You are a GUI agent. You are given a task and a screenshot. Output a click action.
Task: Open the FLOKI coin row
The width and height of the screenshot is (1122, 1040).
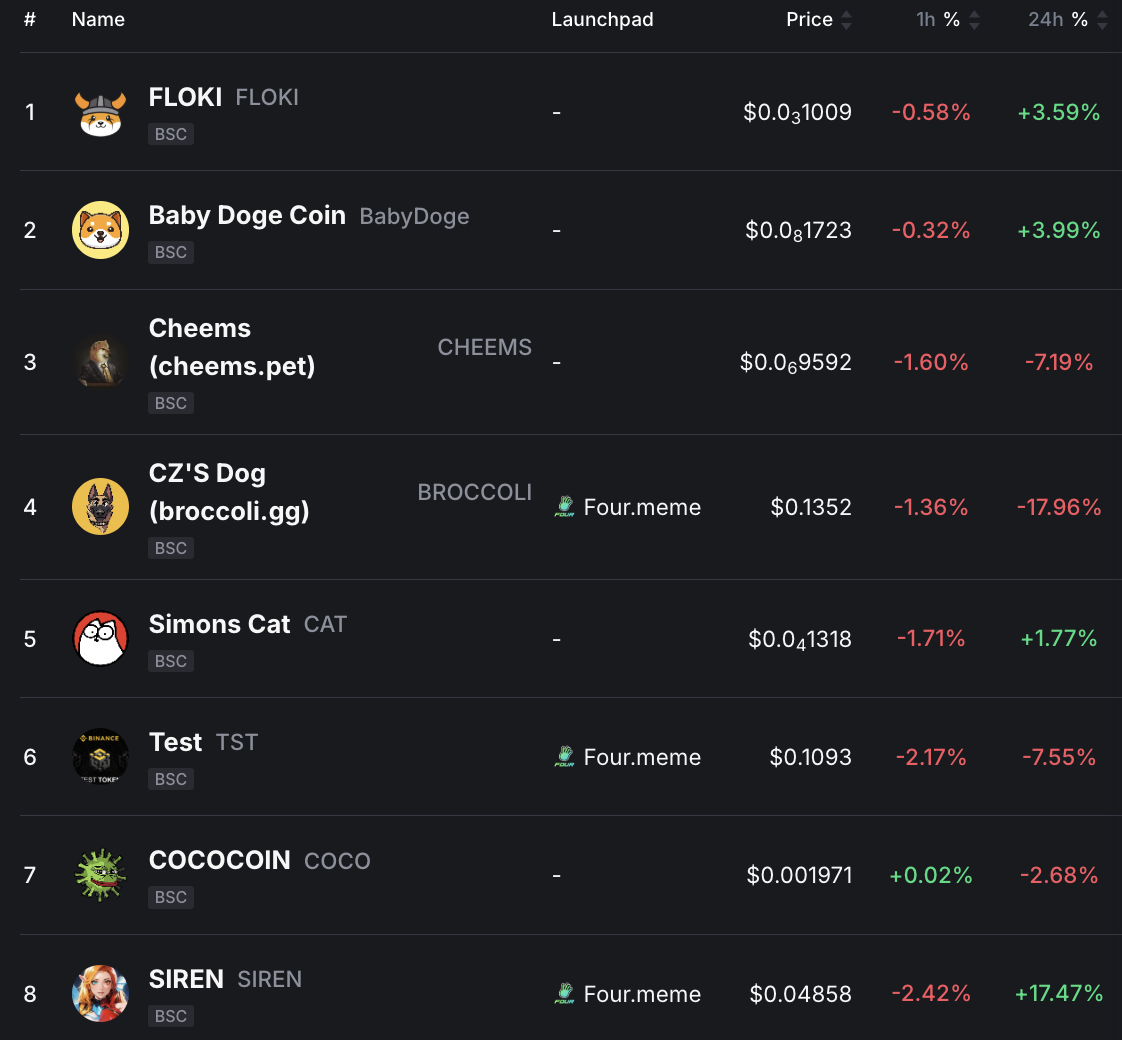(x=185, y=98)
